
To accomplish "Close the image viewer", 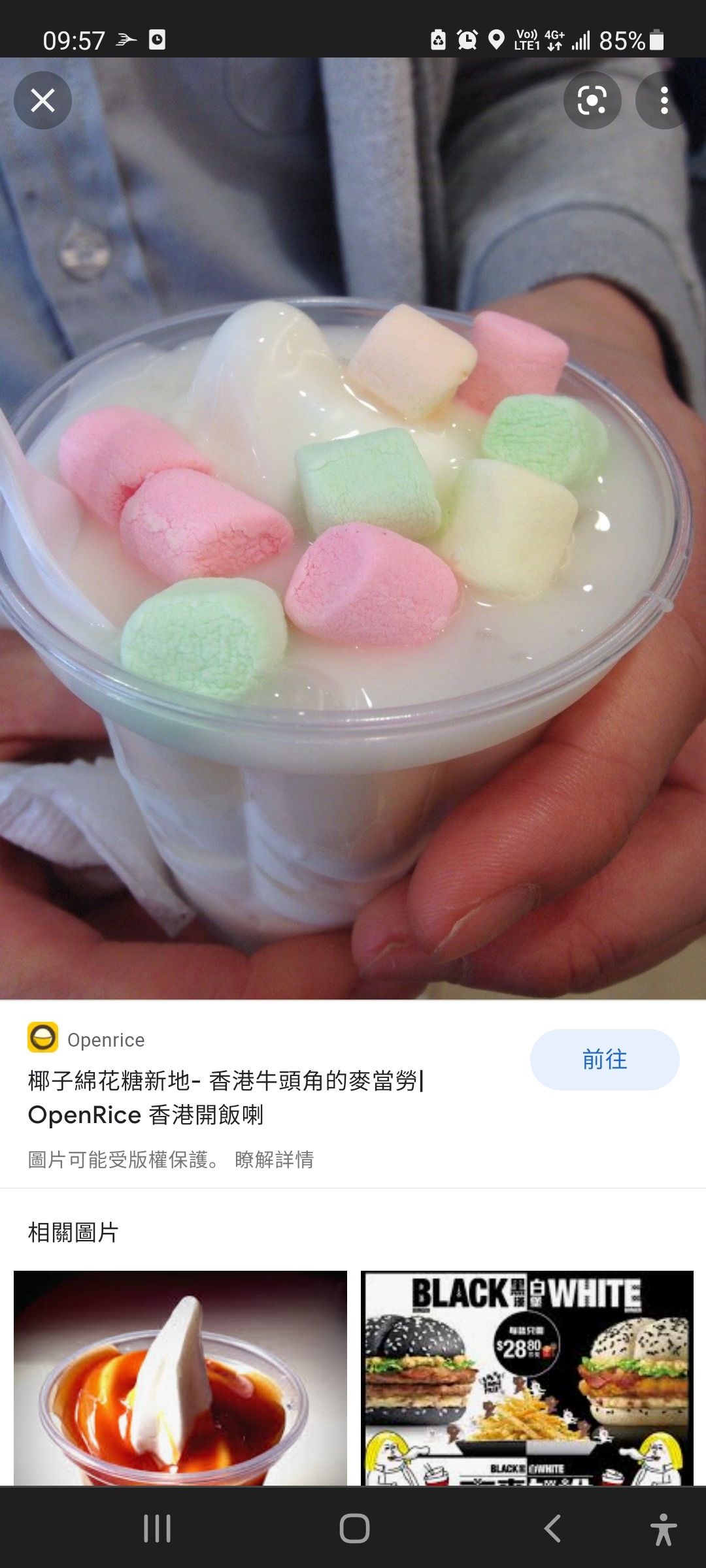I will coord(42,101).
